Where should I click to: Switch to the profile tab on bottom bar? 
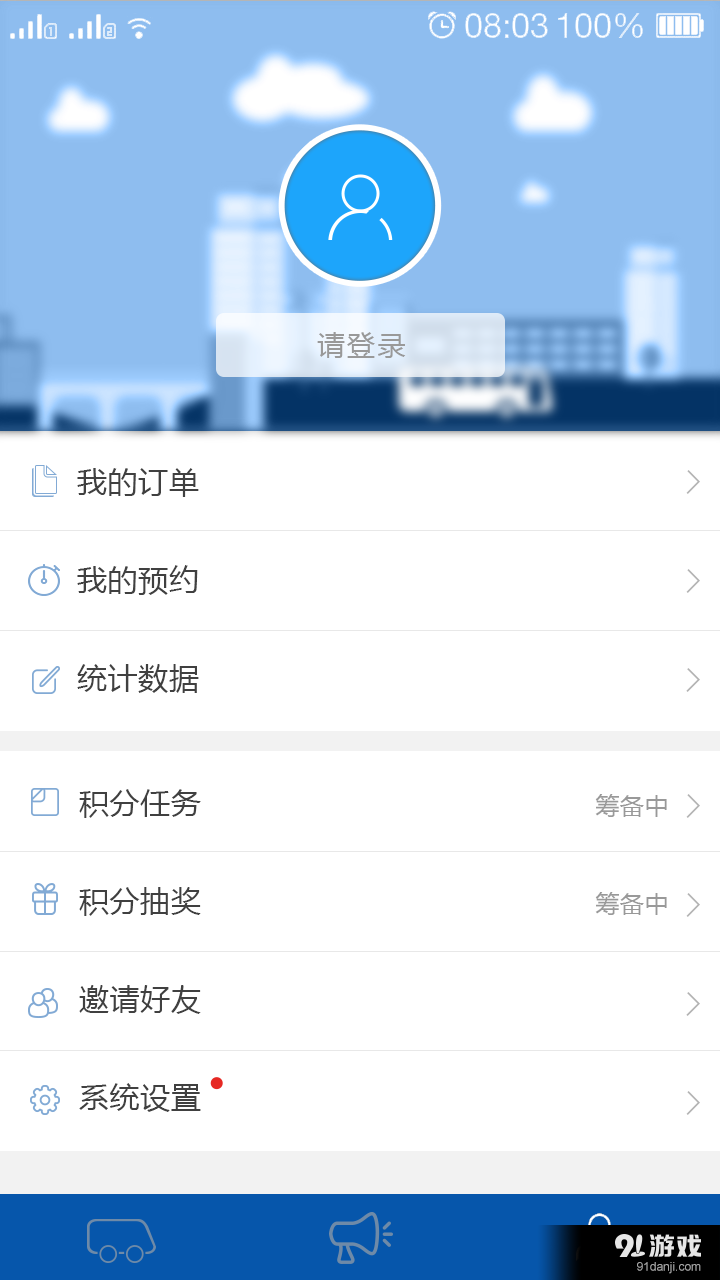[x=600, y=1238]
